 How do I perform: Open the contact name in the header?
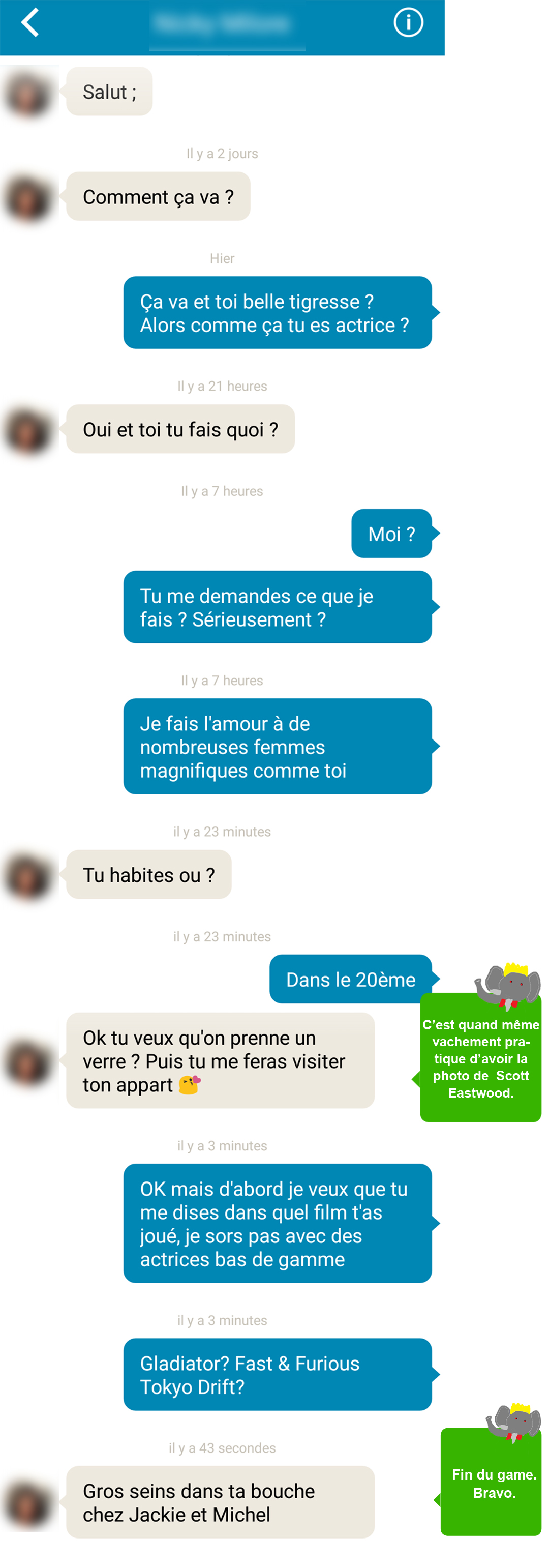[222, 24]
